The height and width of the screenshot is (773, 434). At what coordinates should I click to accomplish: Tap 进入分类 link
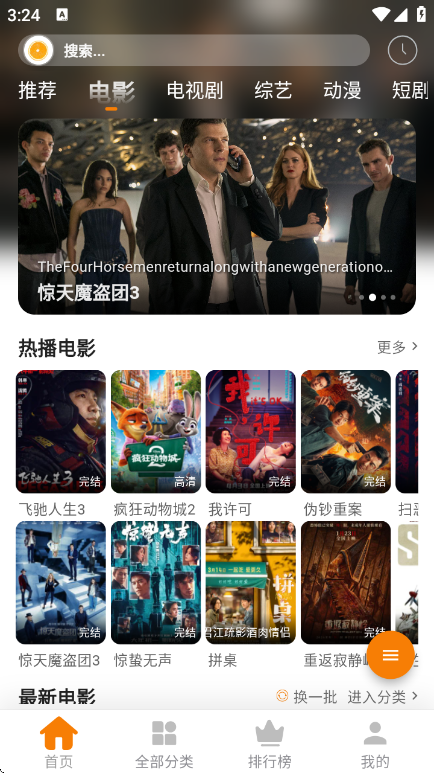(383, 697)
